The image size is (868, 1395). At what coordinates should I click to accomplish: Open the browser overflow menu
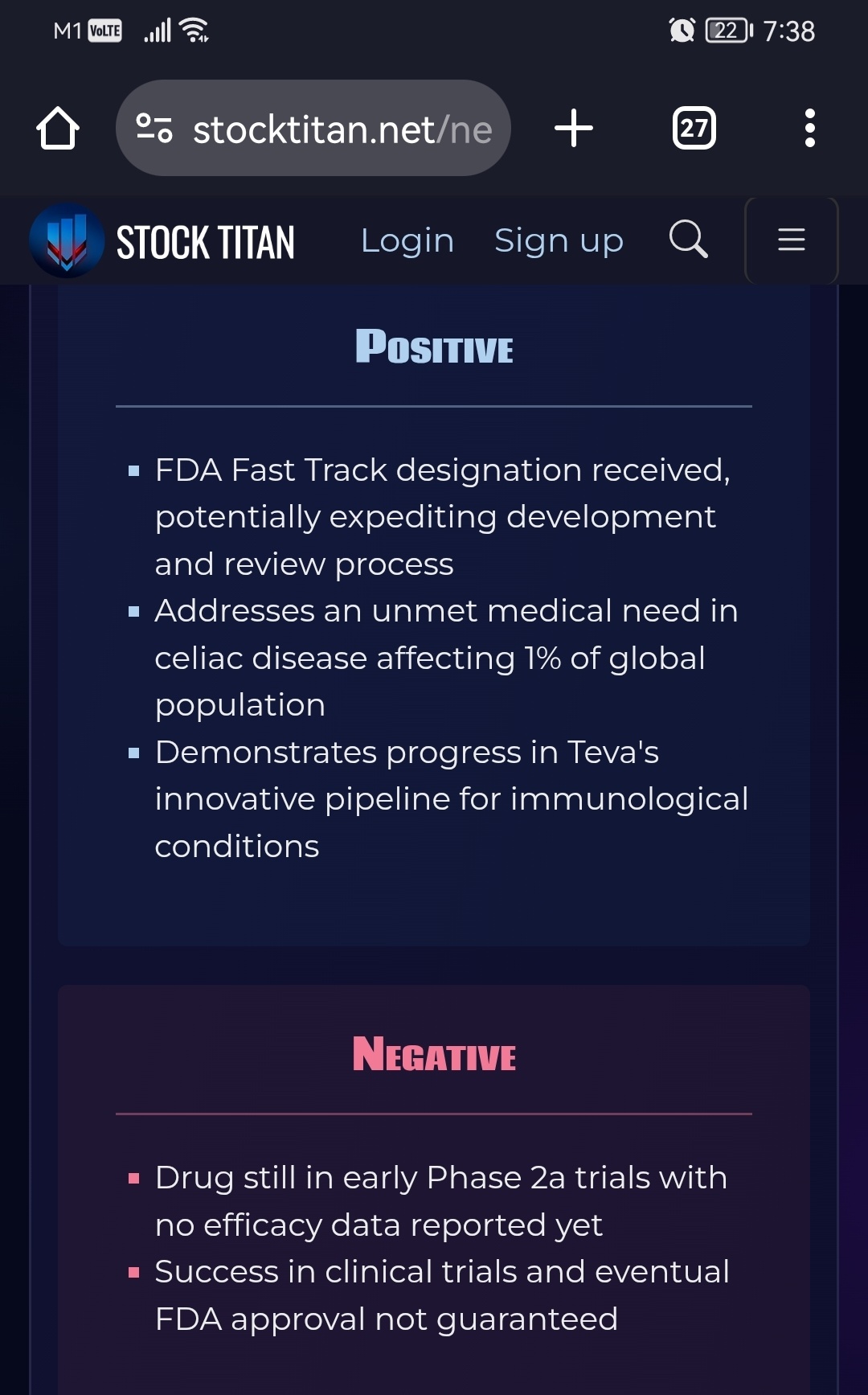coord(809,128)
